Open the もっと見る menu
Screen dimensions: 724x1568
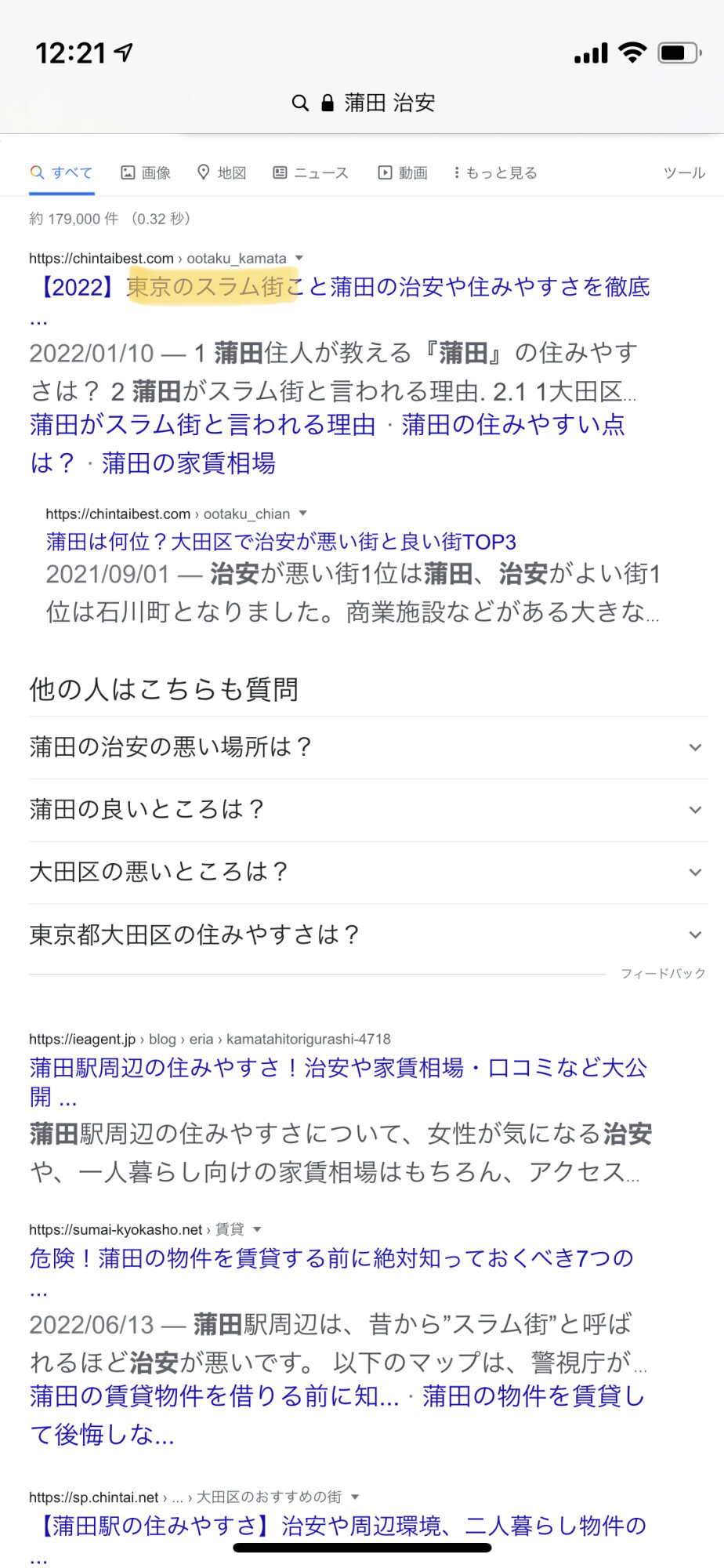[x=495, y=172]
